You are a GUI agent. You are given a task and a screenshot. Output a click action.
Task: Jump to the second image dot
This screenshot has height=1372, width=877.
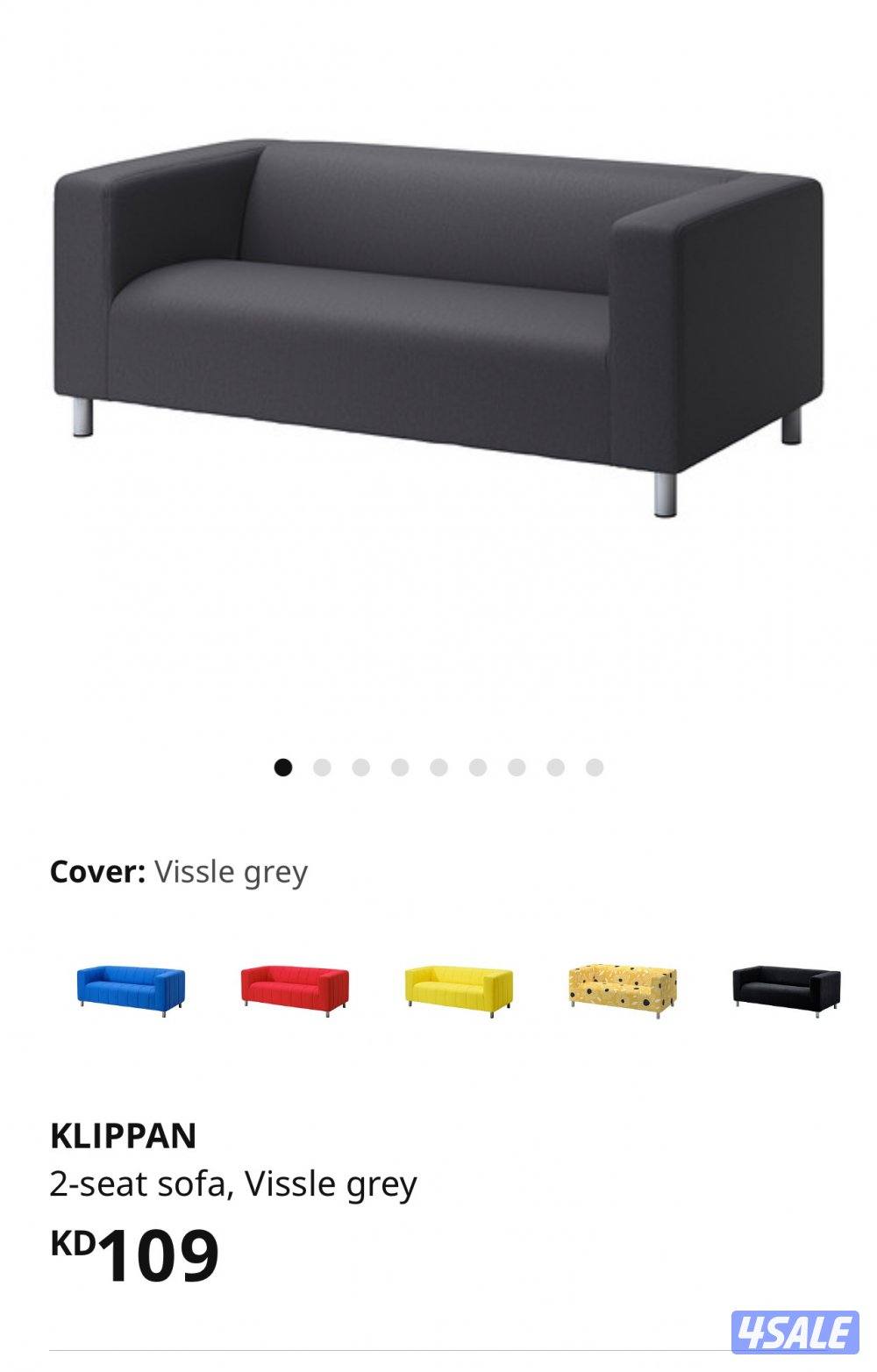tap(322, 766)
